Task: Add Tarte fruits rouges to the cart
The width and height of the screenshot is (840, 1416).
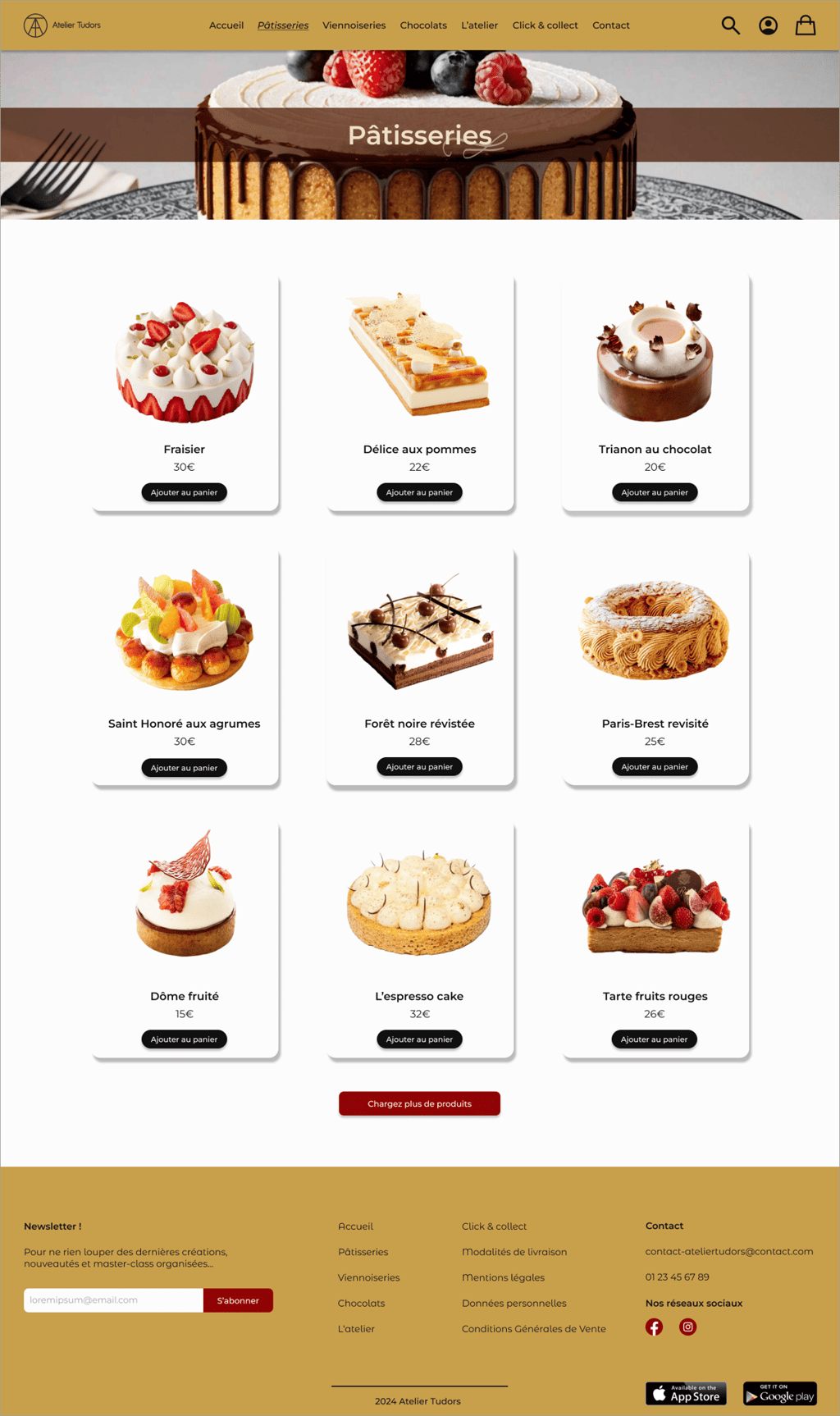Action: coord(654,1039)
